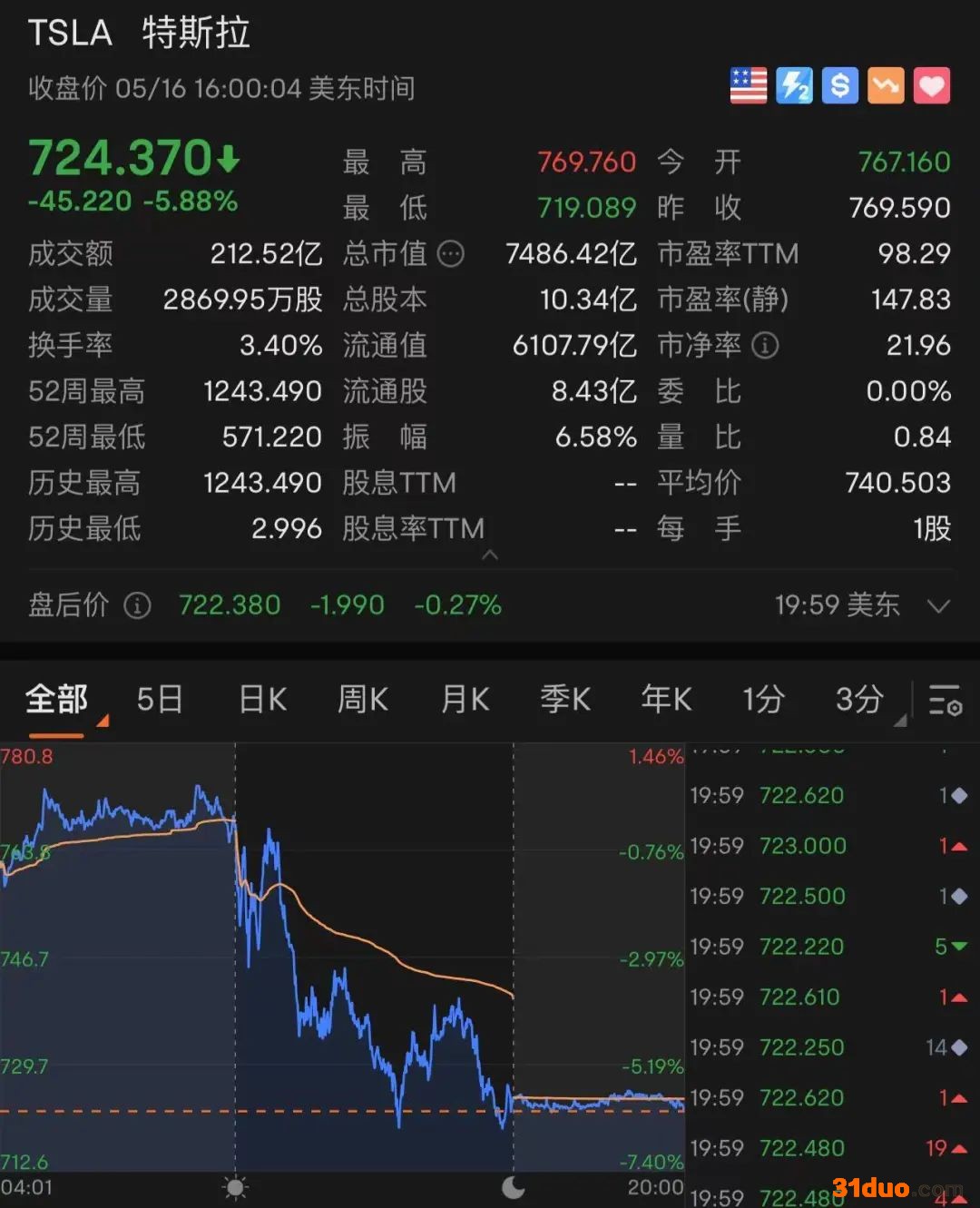Tap the info icon beside 盘后价
The image size is (980, 1208).
[x=137, y=605]
